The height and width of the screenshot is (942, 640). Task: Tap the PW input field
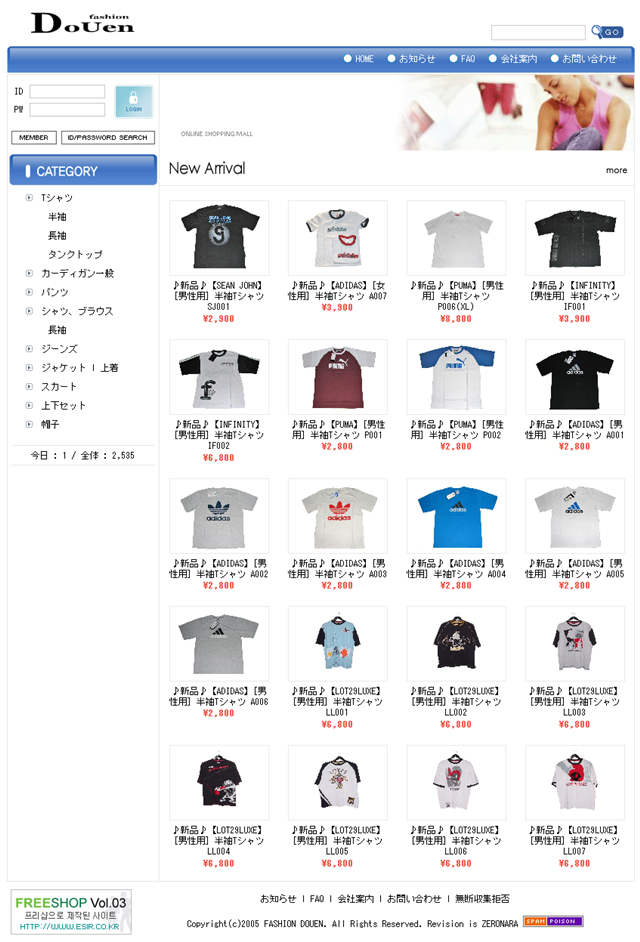click(x=67, y=110)
